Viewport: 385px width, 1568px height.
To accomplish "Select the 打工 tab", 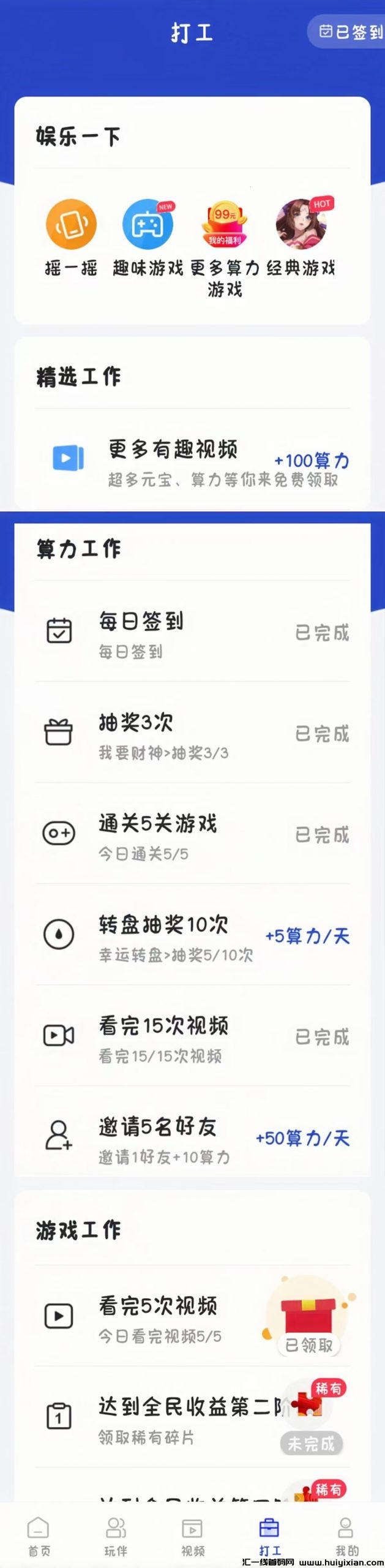I will coord(269,1536).
